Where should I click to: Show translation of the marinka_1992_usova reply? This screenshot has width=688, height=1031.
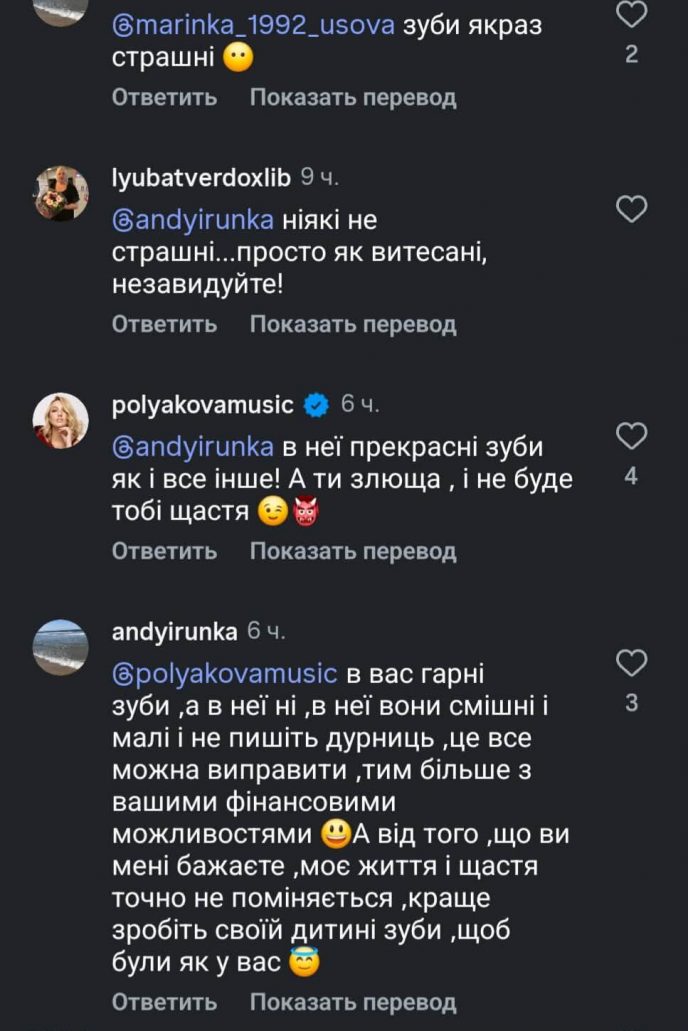click(352, 98)
